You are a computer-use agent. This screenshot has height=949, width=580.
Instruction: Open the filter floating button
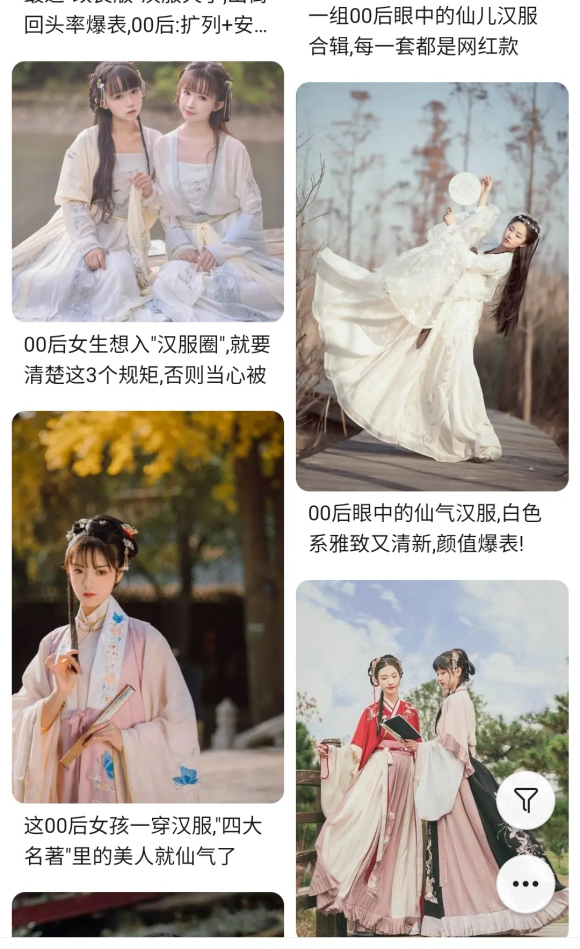[526, 800]
